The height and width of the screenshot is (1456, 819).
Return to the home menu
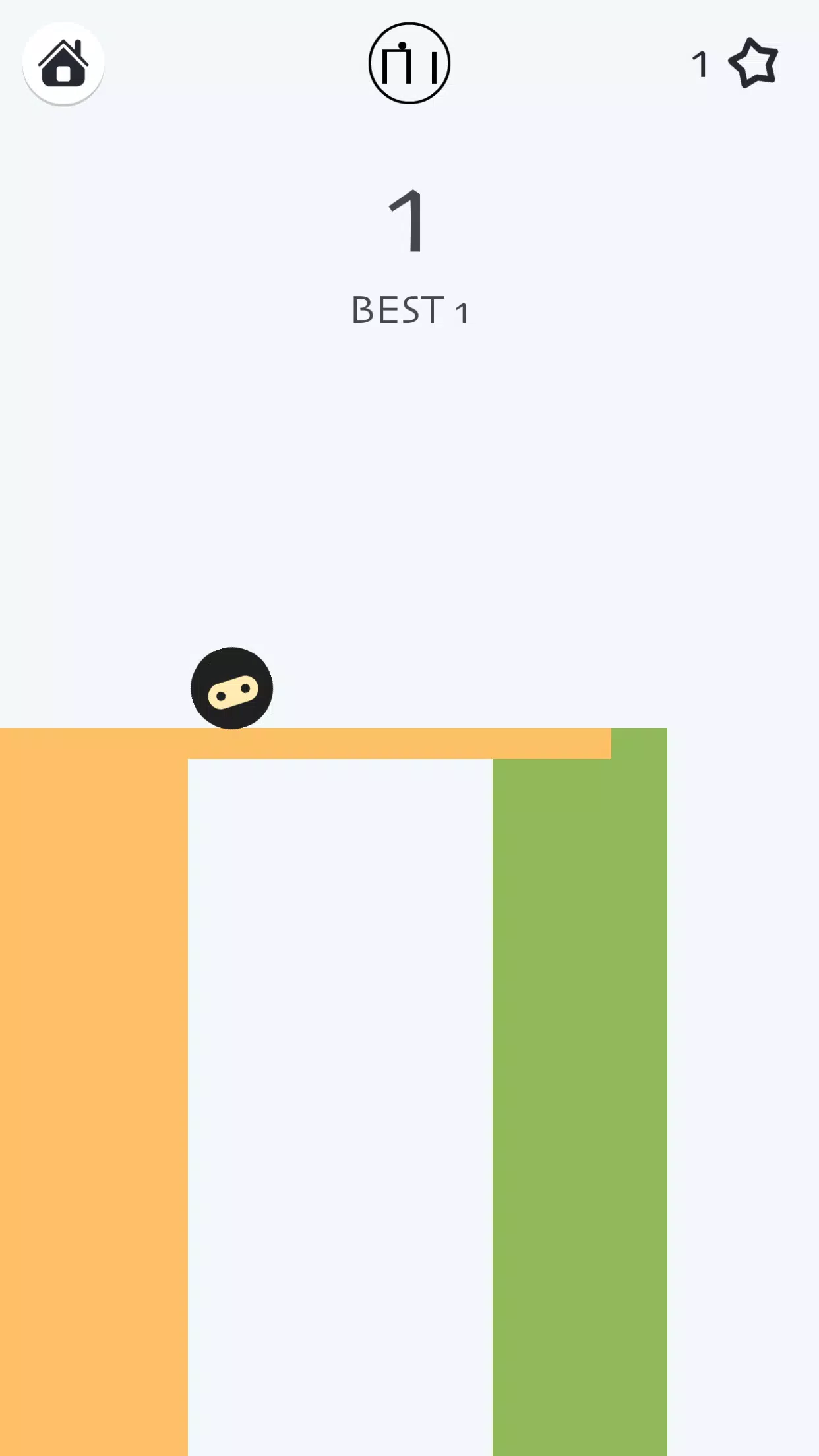pyautogui.click(x=63, y=64)
